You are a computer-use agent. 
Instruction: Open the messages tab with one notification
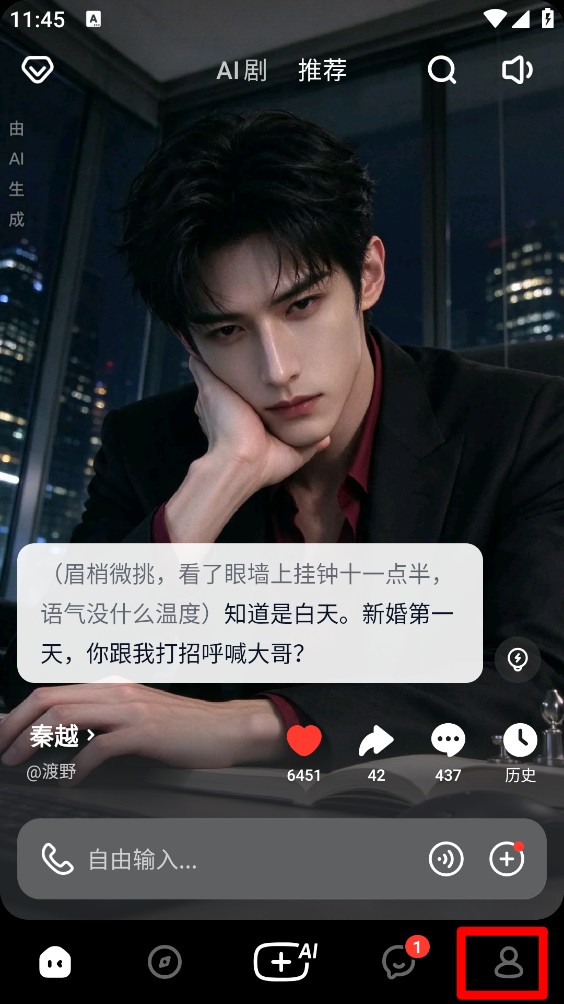tap(400, 962)
